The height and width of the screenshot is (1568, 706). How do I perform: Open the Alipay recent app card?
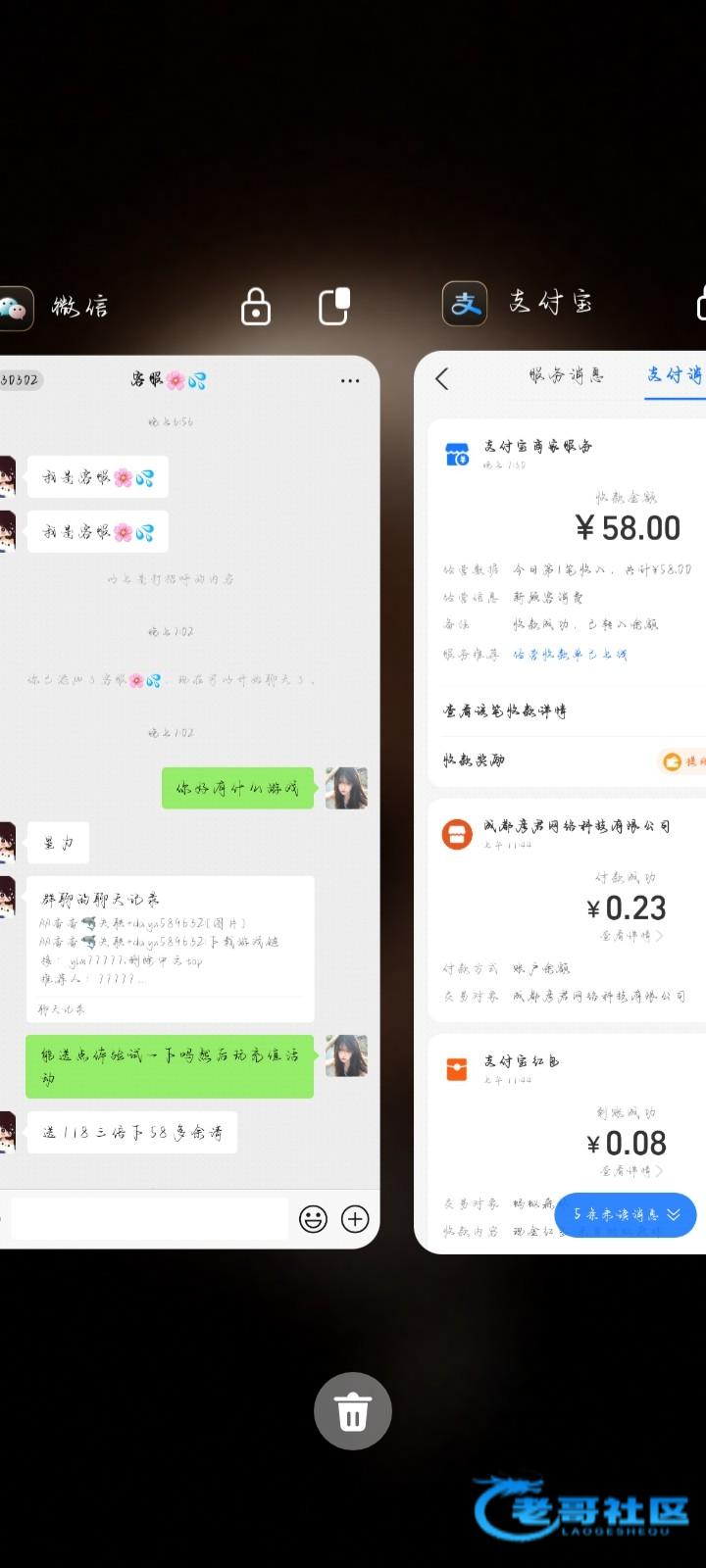click(x=560, y=802)
